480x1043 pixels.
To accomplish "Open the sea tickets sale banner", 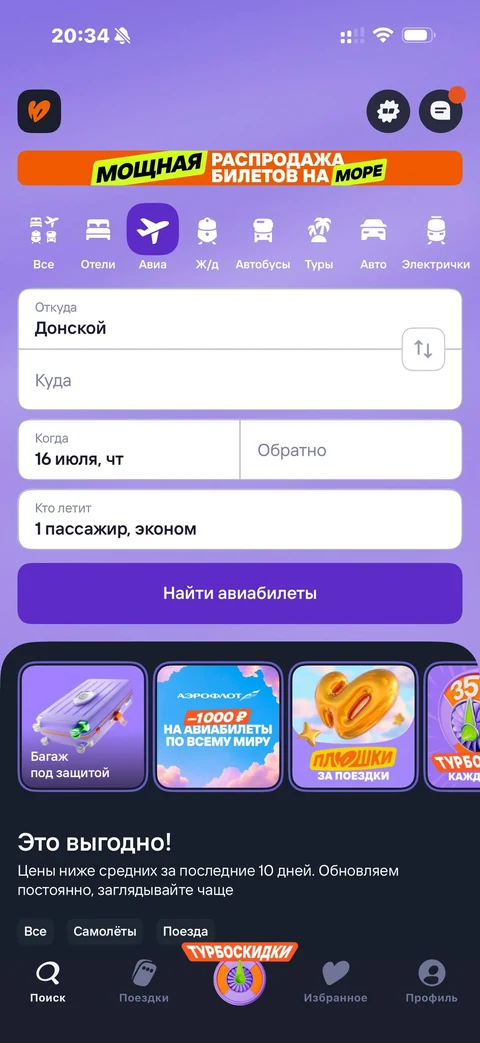I will point(239,168).
